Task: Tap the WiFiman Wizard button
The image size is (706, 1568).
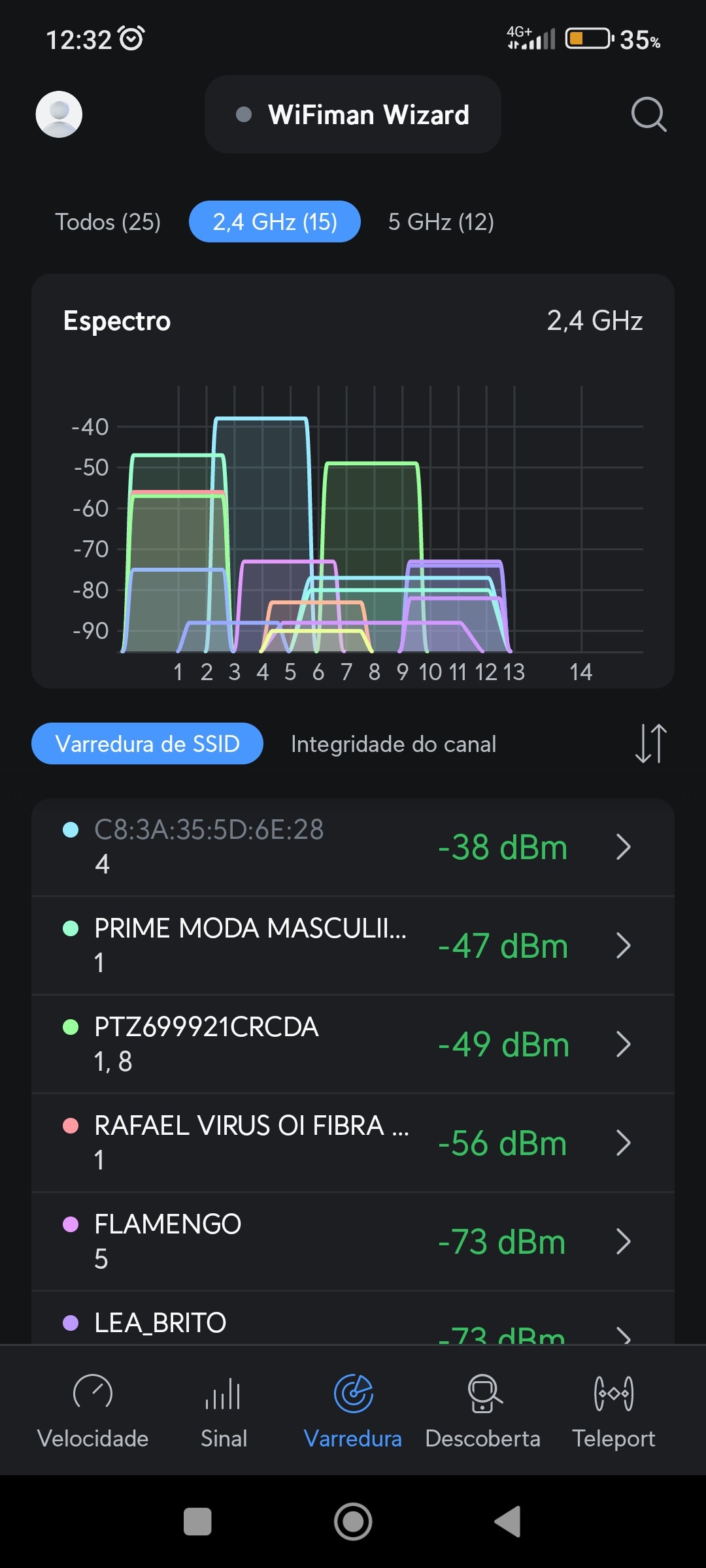Action: click(353, 114)
